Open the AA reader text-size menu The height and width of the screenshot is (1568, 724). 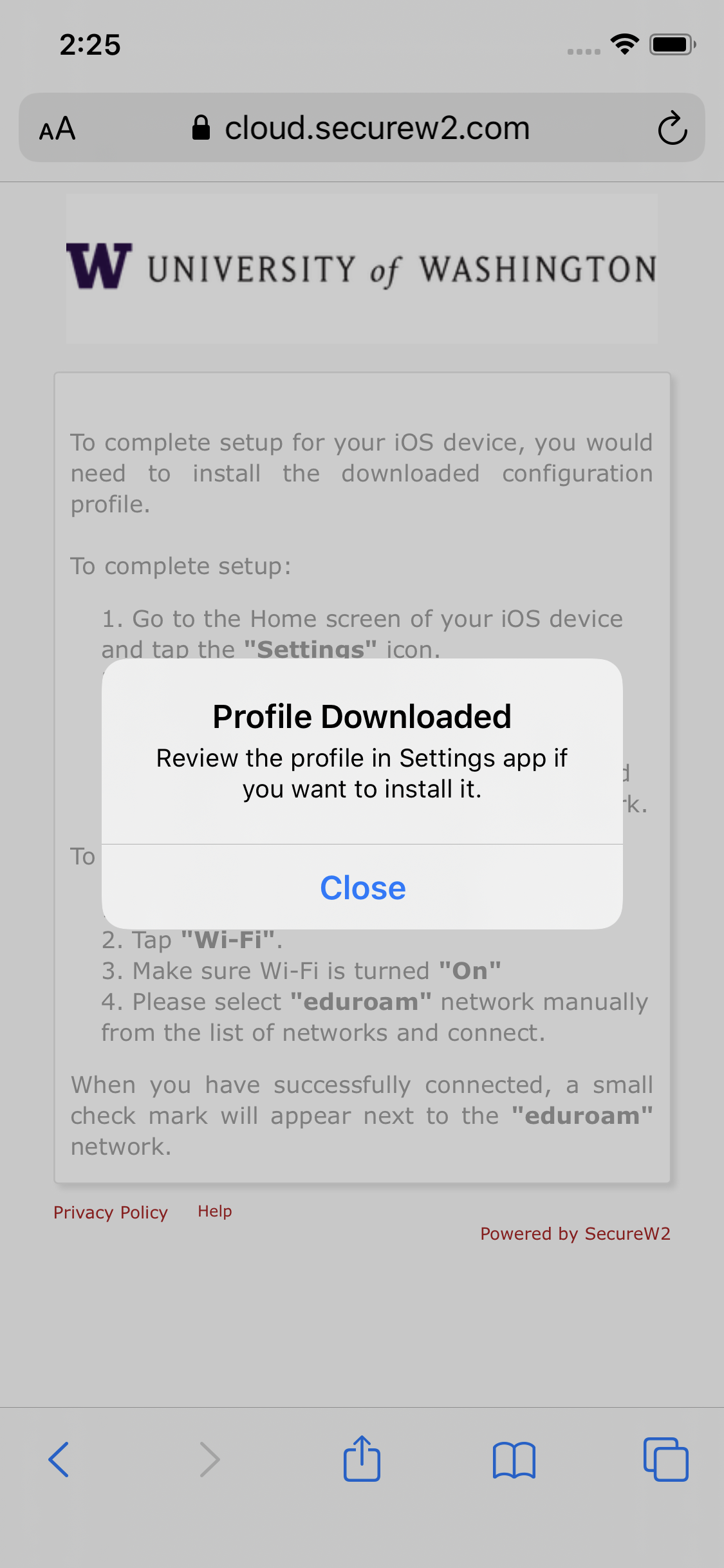[x=57, y=128]
